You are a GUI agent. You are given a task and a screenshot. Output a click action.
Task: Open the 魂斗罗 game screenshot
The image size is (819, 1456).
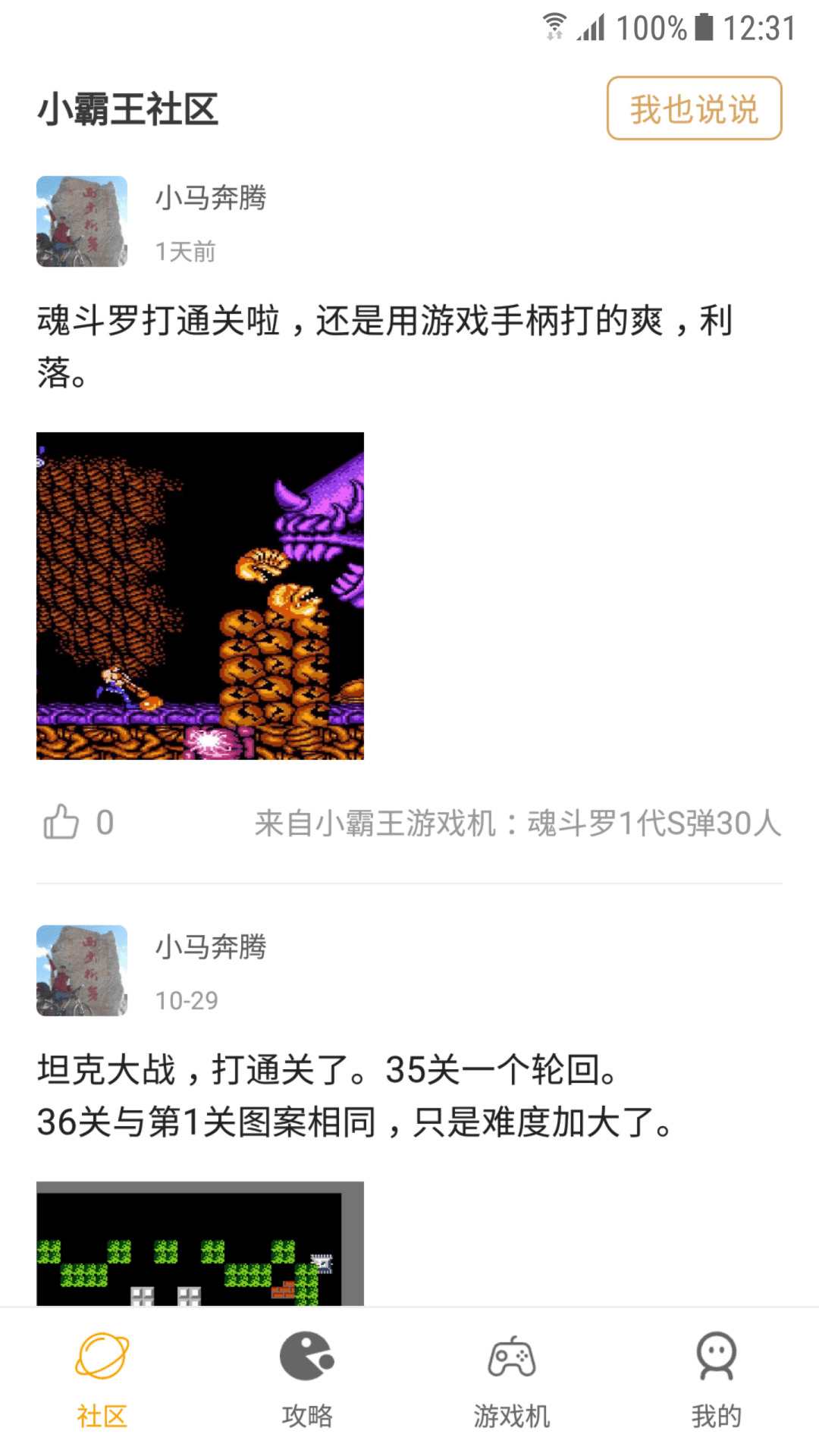pos(200,596)
